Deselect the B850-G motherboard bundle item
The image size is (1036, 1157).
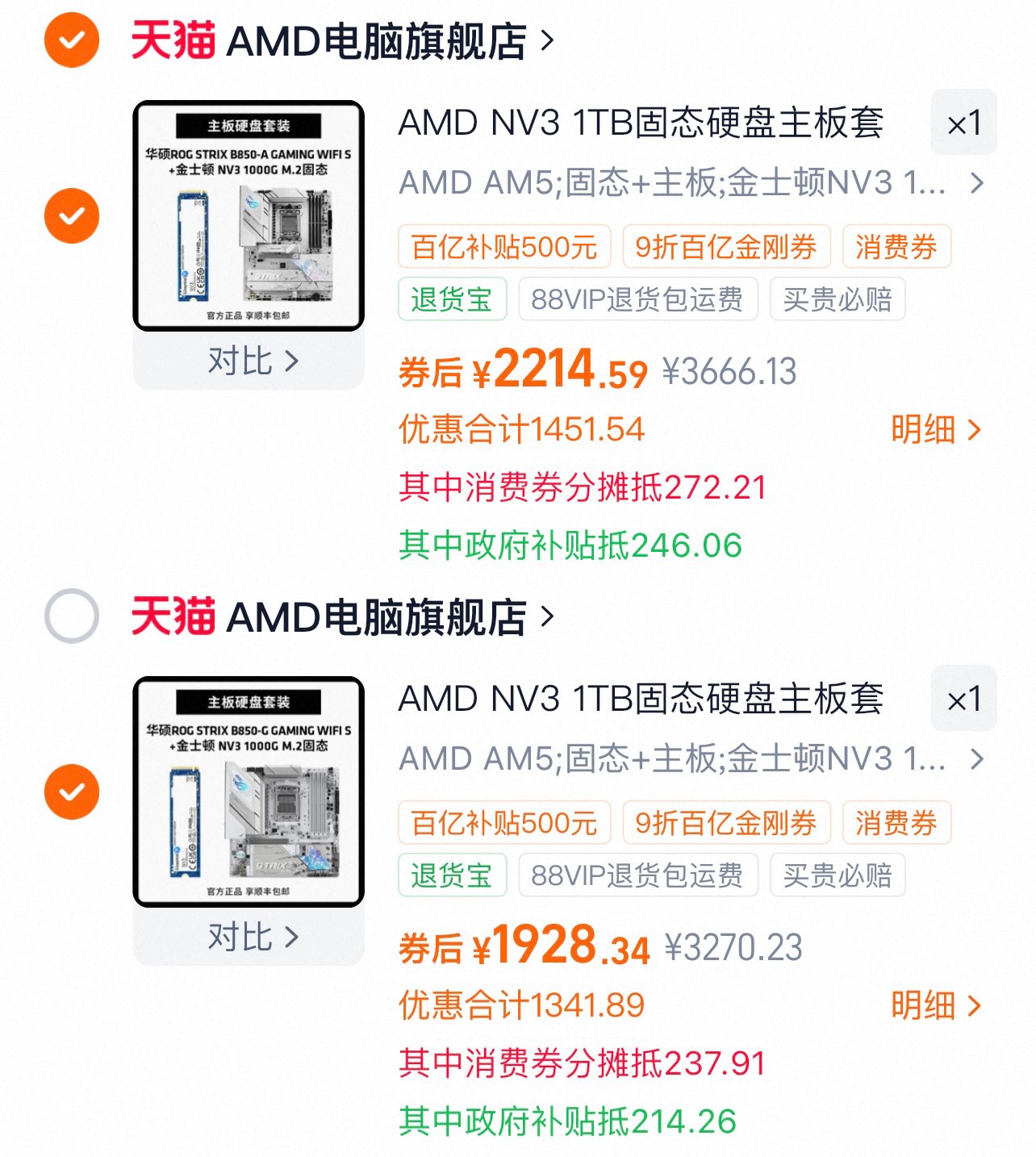(72, 792)
